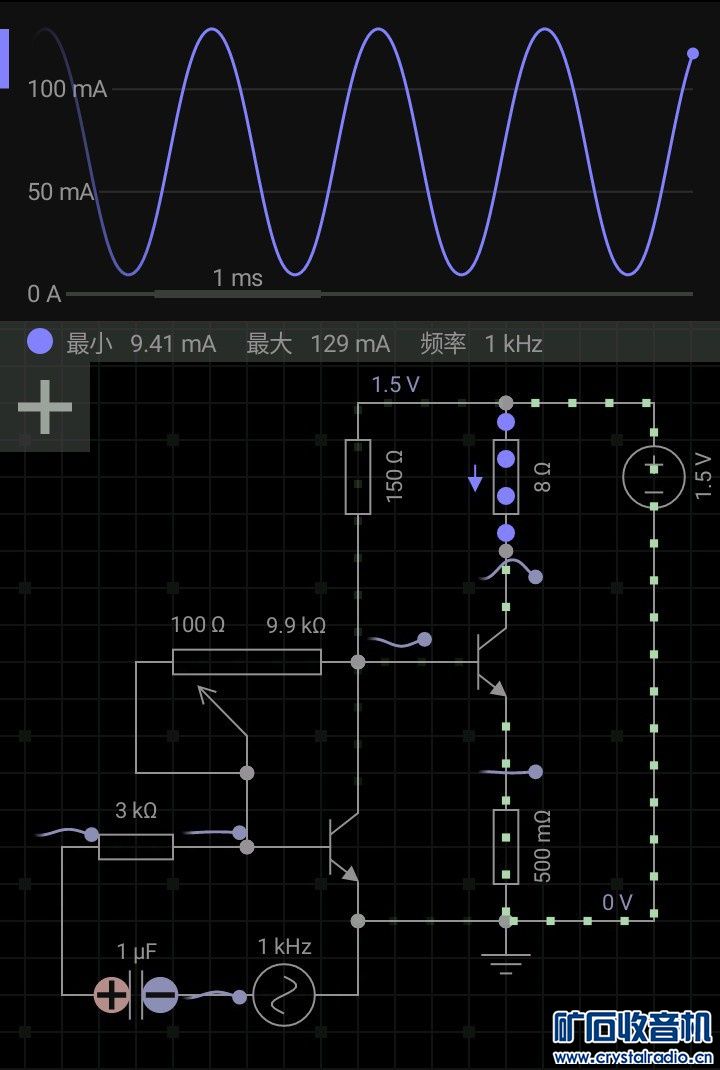Viewport: 720px width, 1070px height.
Task: Select the 1 µF capacitor
Action: coord(136,995)
